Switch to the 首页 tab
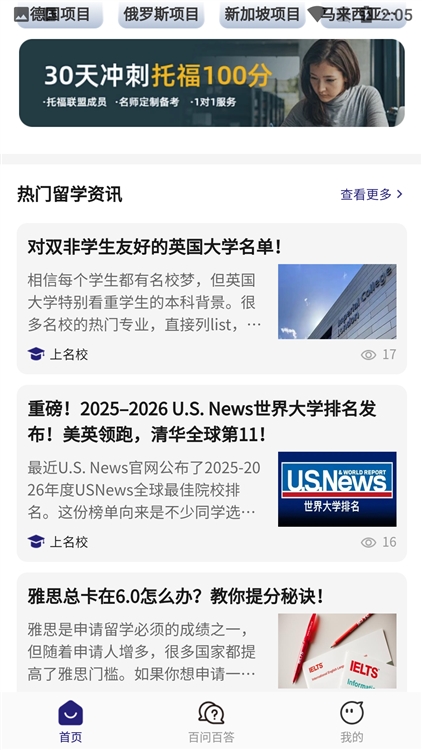422x750 pixels. (x=71, y=721)
